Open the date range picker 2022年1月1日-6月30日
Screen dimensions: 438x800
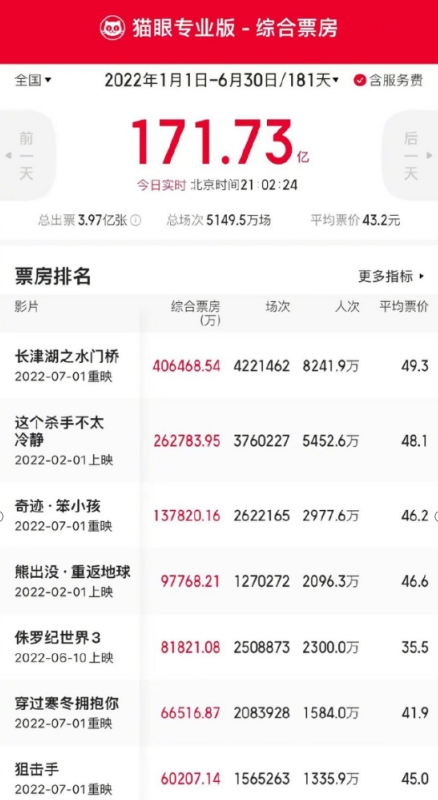222,80
